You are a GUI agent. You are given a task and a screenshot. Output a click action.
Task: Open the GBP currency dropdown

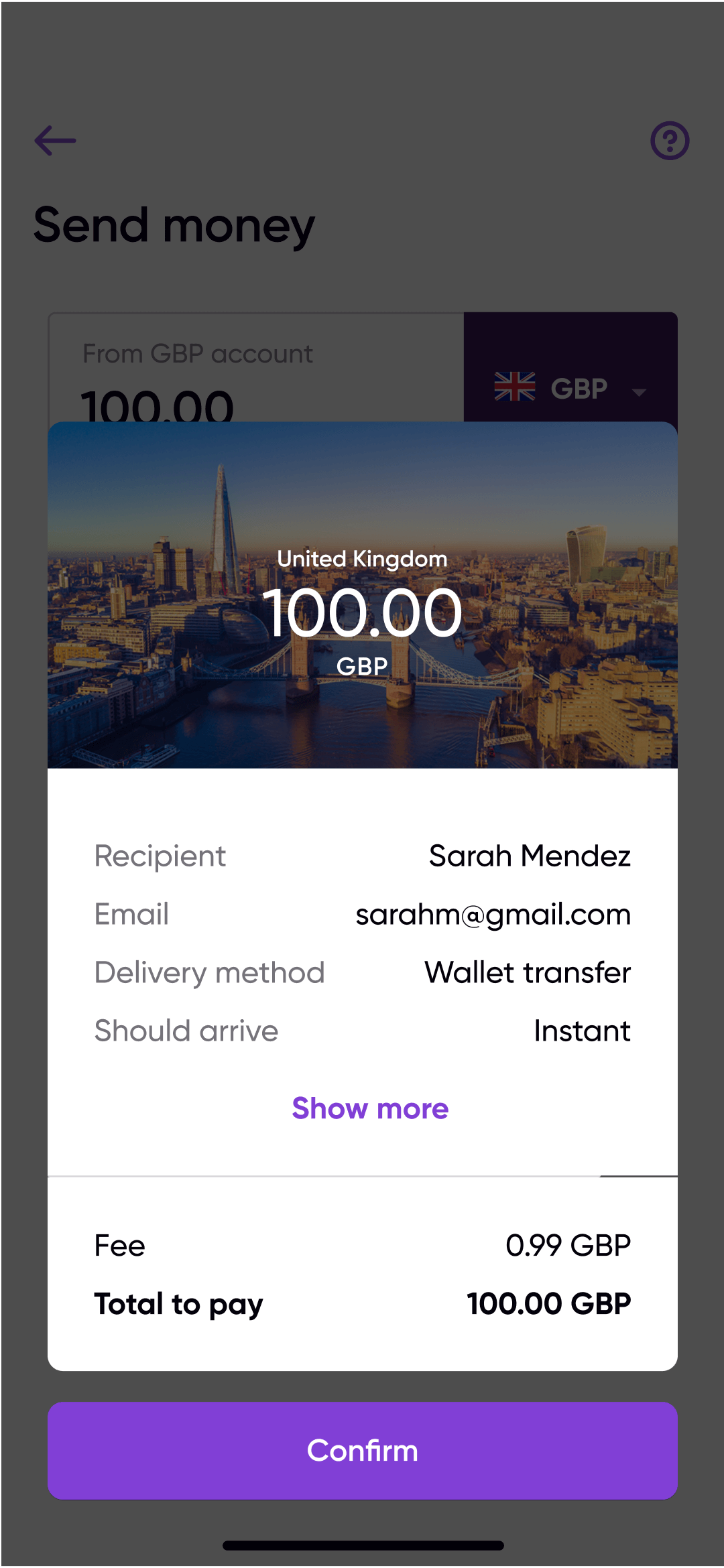570,387
